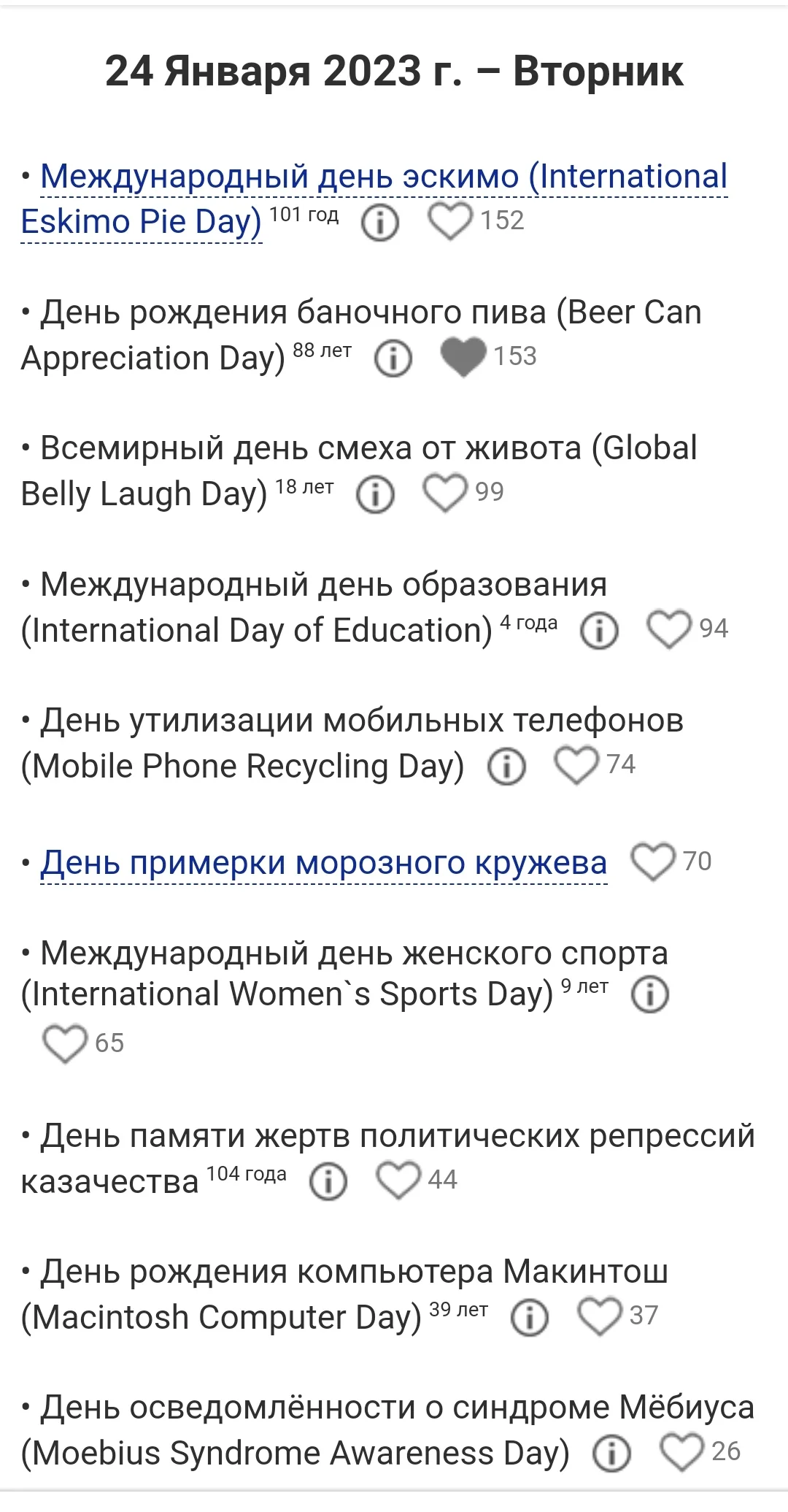The image size is (788, 1512).
Task: Show info for International Women's Sports Day
Action: pos(649,995)
